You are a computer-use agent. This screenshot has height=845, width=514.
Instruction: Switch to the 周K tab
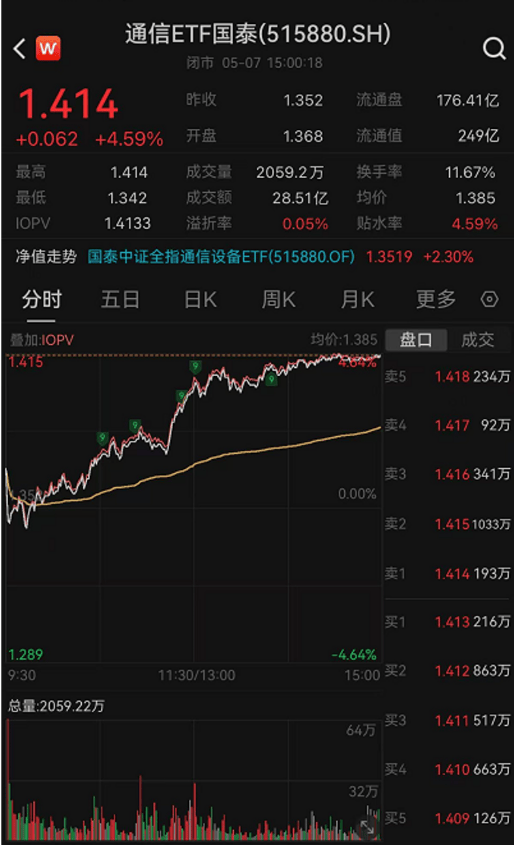click(278, 299)
